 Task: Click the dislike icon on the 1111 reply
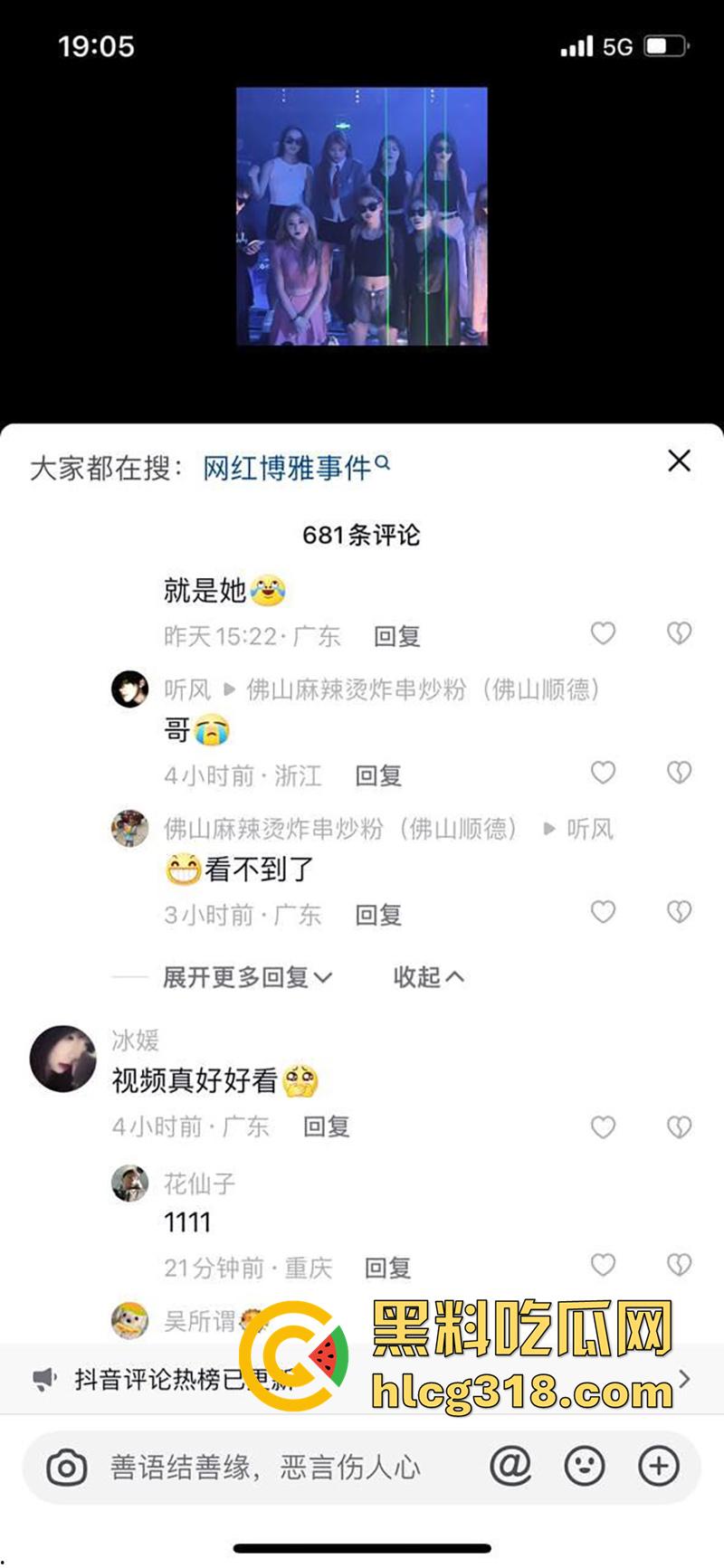click(680, 1259)
